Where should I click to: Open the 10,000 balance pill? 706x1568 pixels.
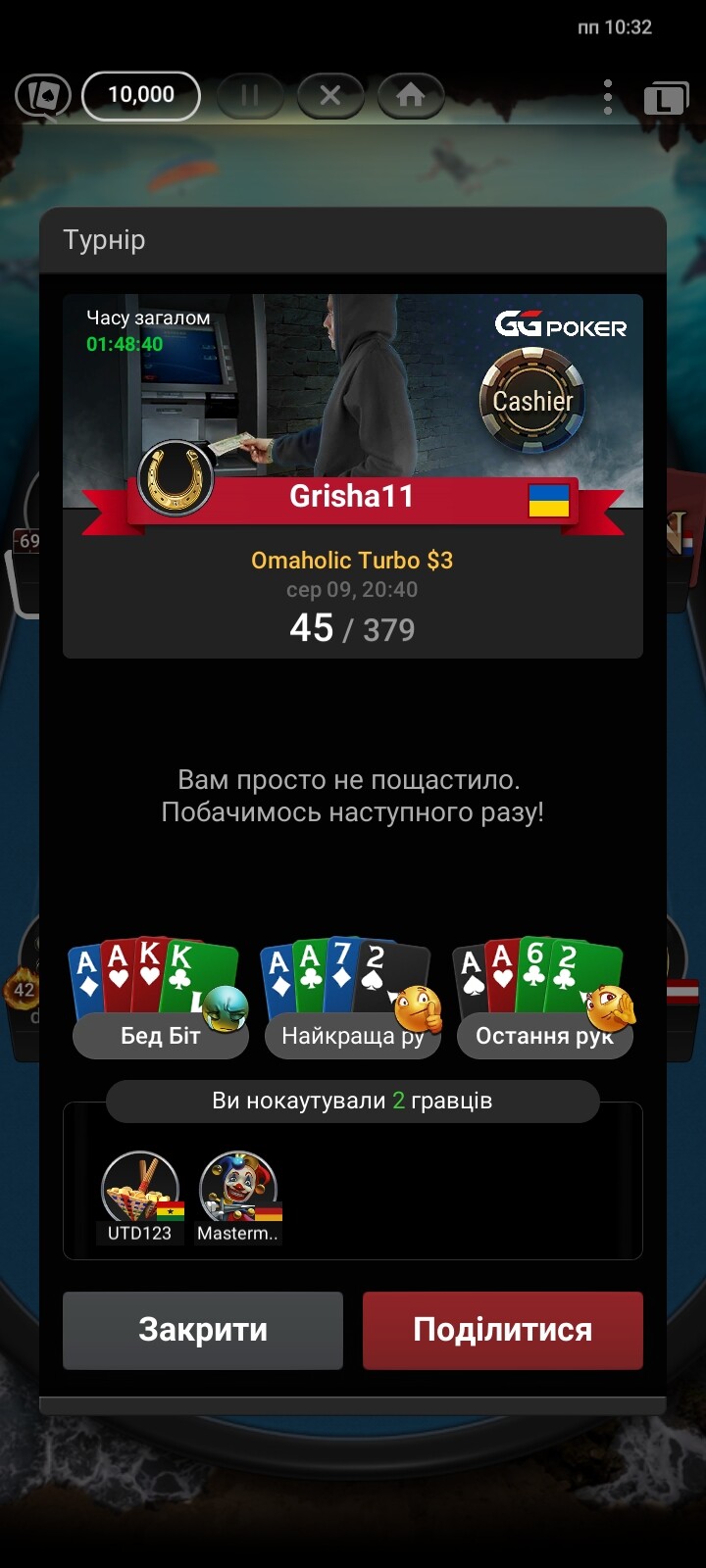[141, 95]
